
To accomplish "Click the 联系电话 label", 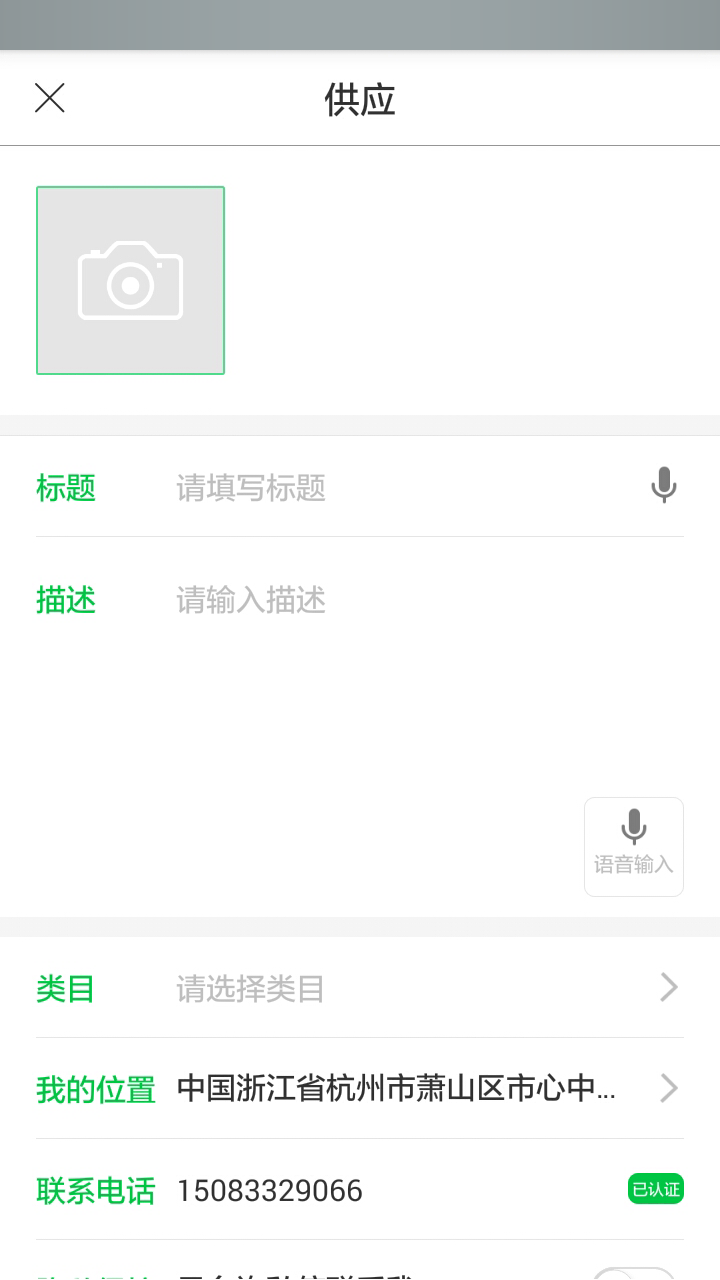I will (95, 1190).
